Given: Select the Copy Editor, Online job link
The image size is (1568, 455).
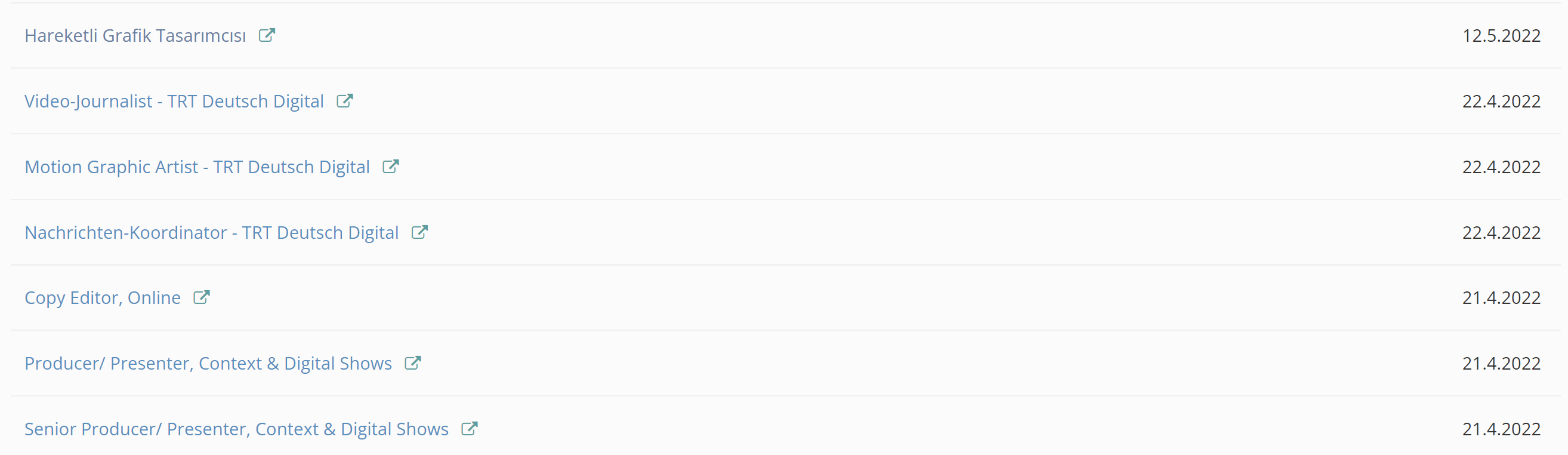Looking at the screenshot, I should pyautogui.click(x=102, y=298).
